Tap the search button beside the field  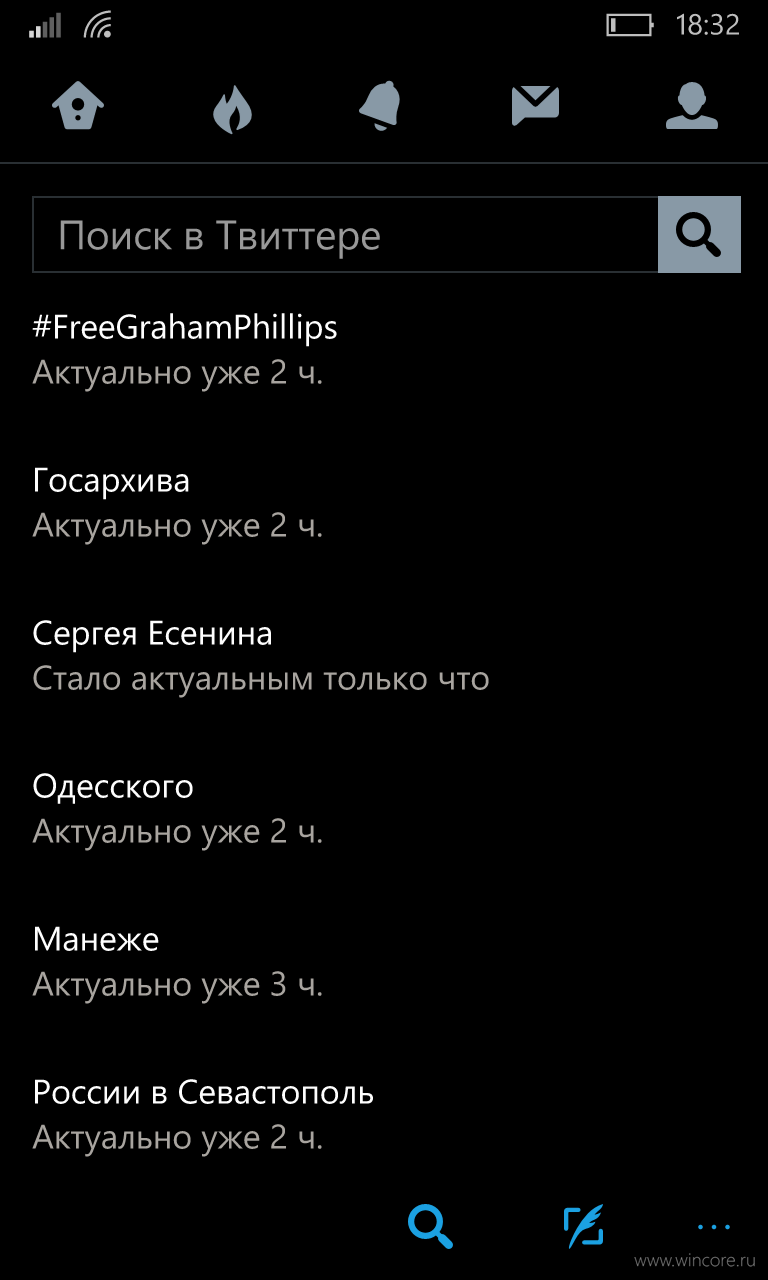pos(699,235)
